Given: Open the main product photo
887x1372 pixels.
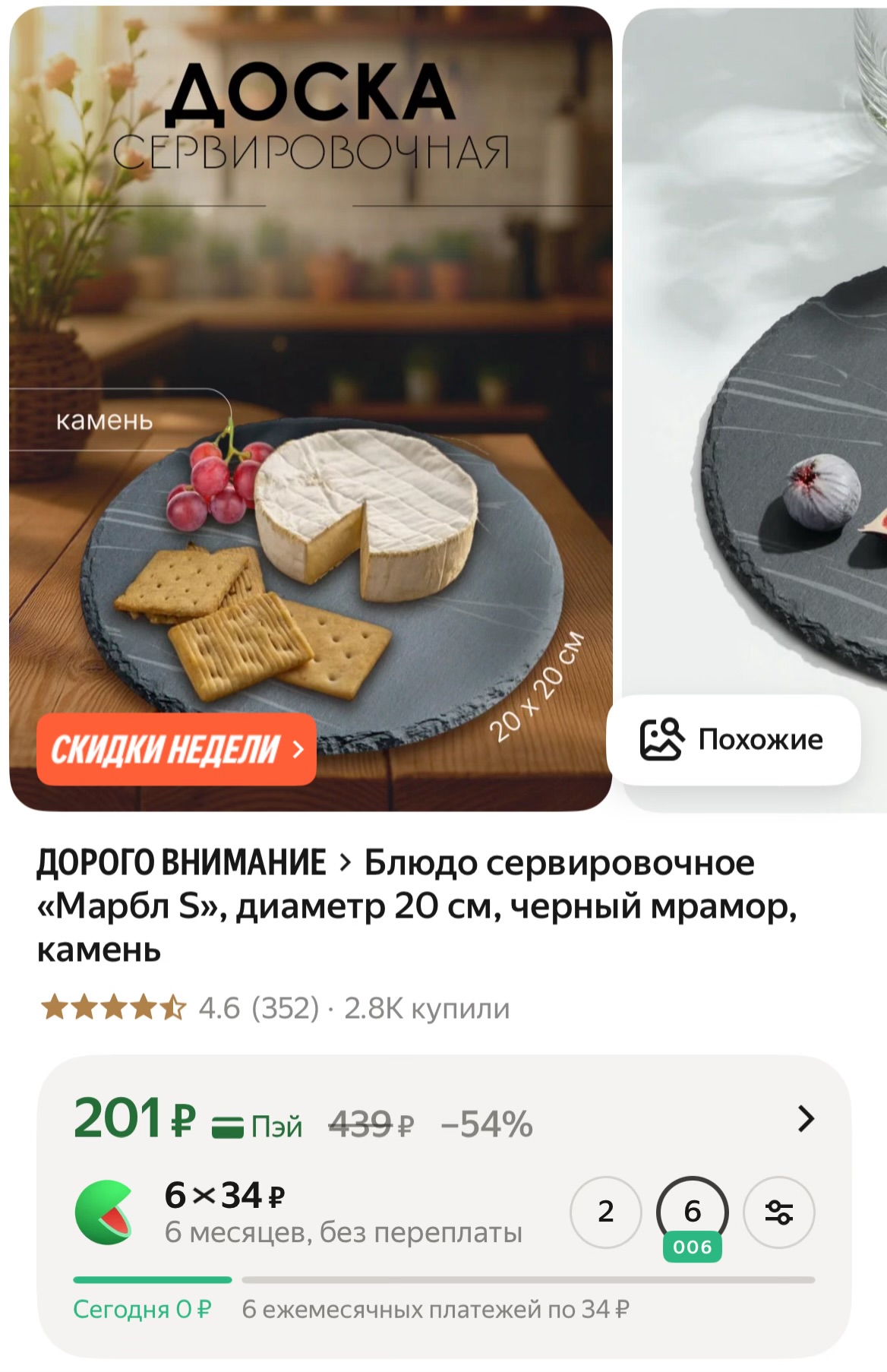Looking at the screenshot, I should click(311, 380).
